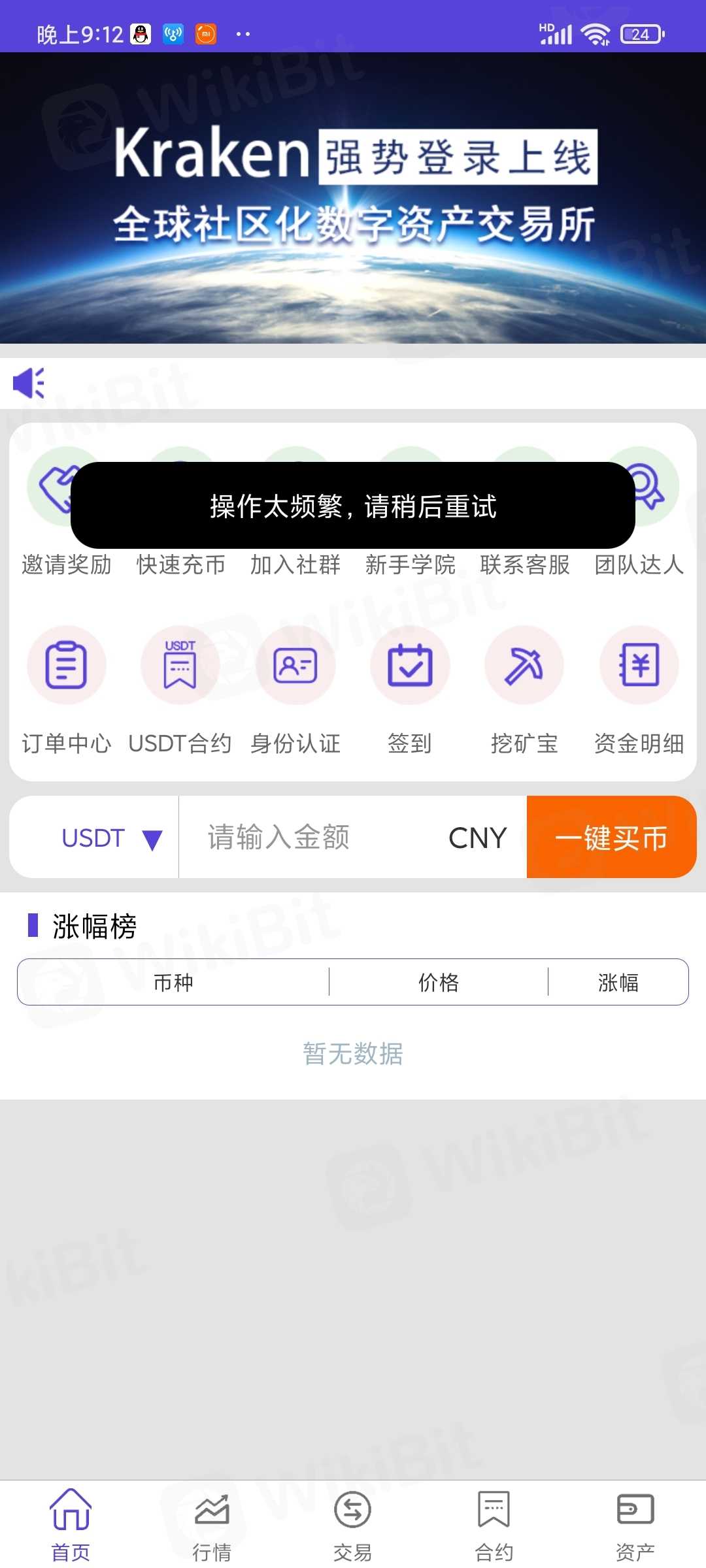
Task: Go to 订单中心 order center
Action: [x=66, y=665]
